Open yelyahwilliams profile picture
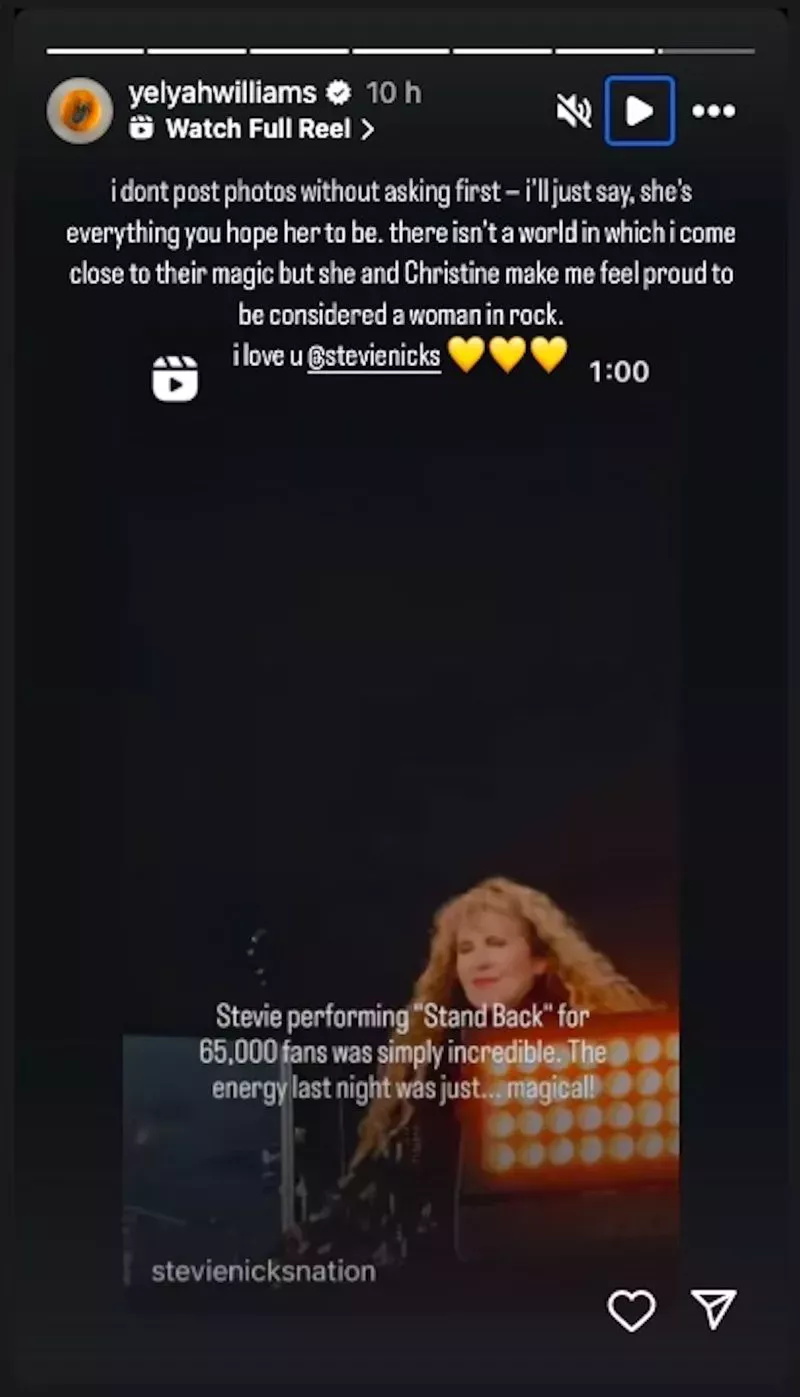The height and width of the screenshot is (1397, 800). (79, 110)
